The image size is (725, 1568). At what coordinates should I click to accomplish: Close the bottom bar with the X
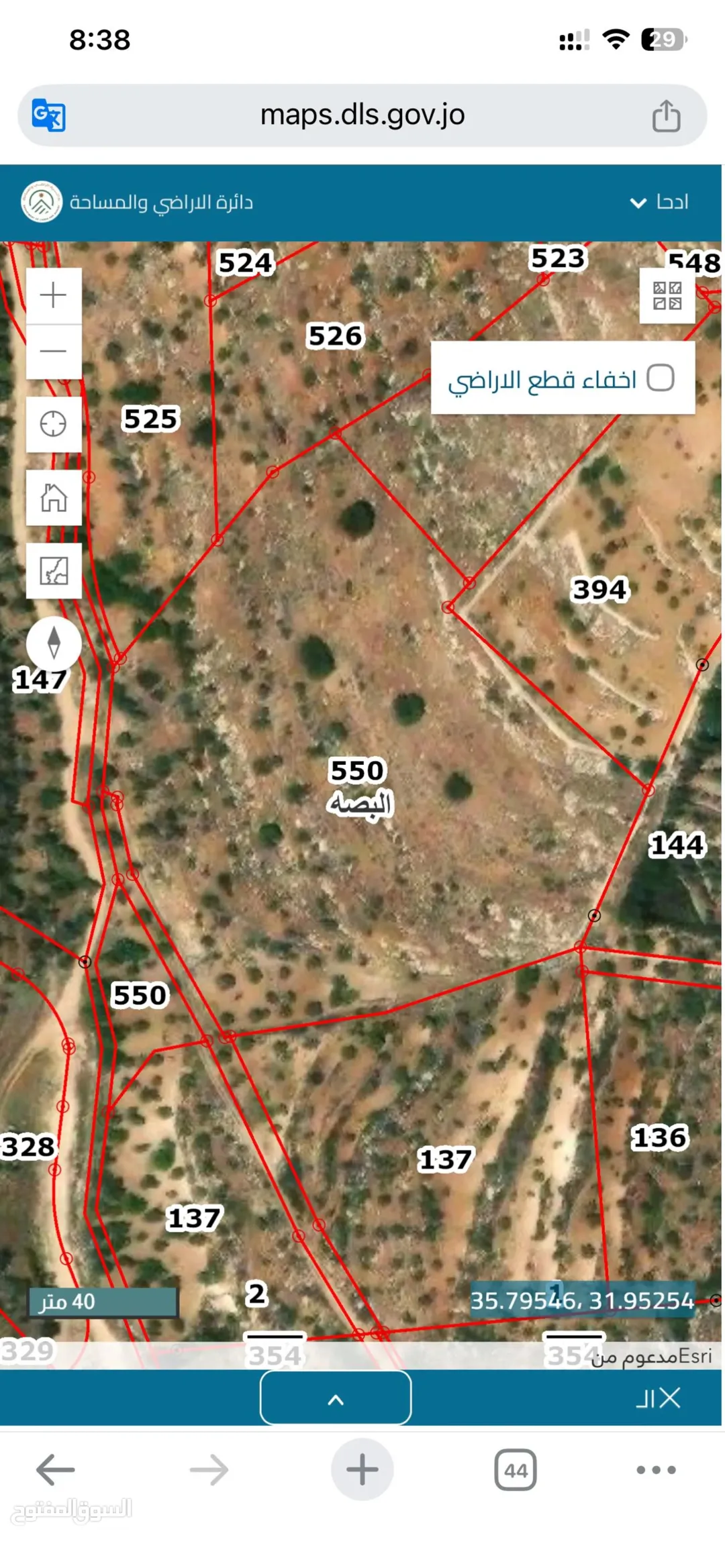(x=670, y=1398)
